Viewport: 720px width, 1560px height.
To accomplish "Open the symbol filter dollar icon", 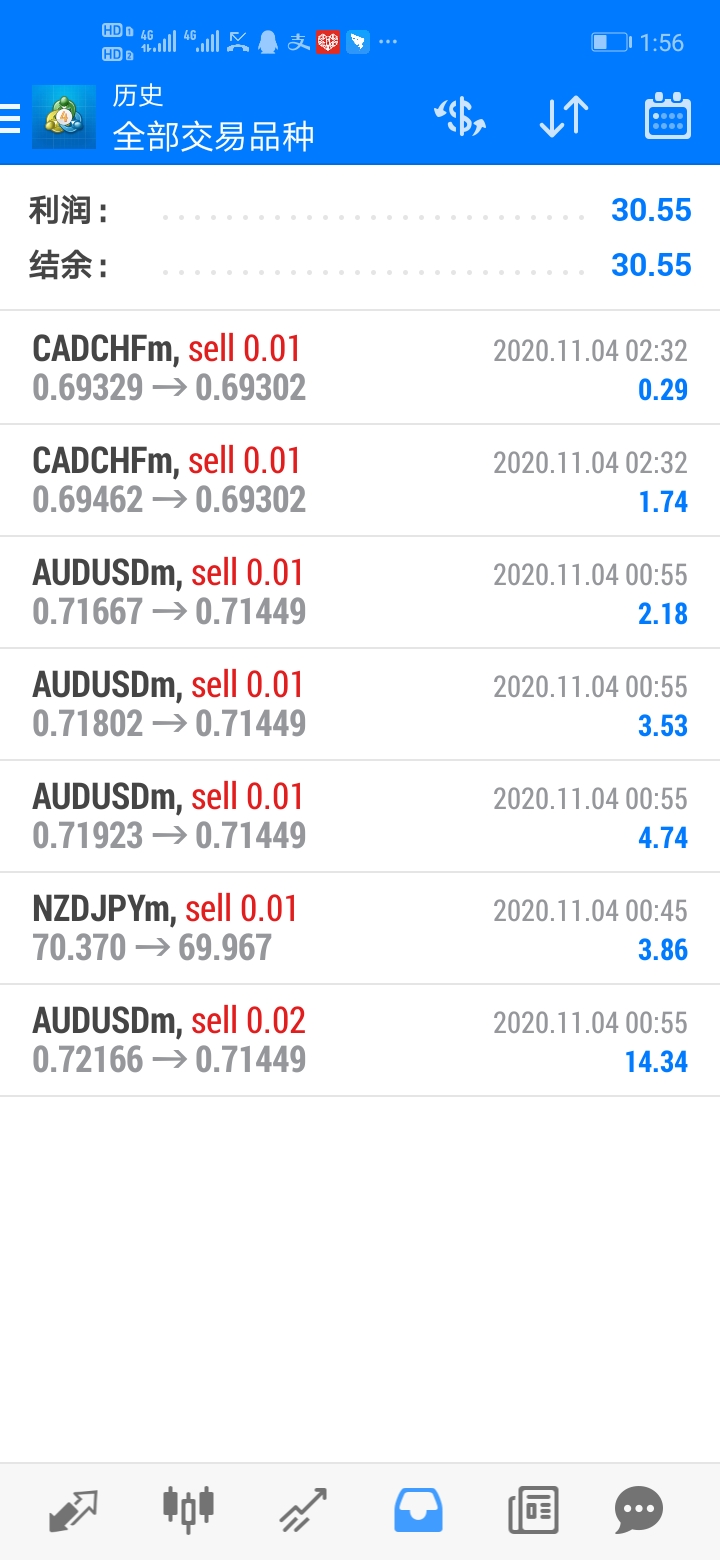I will click(x=460, y=118).
